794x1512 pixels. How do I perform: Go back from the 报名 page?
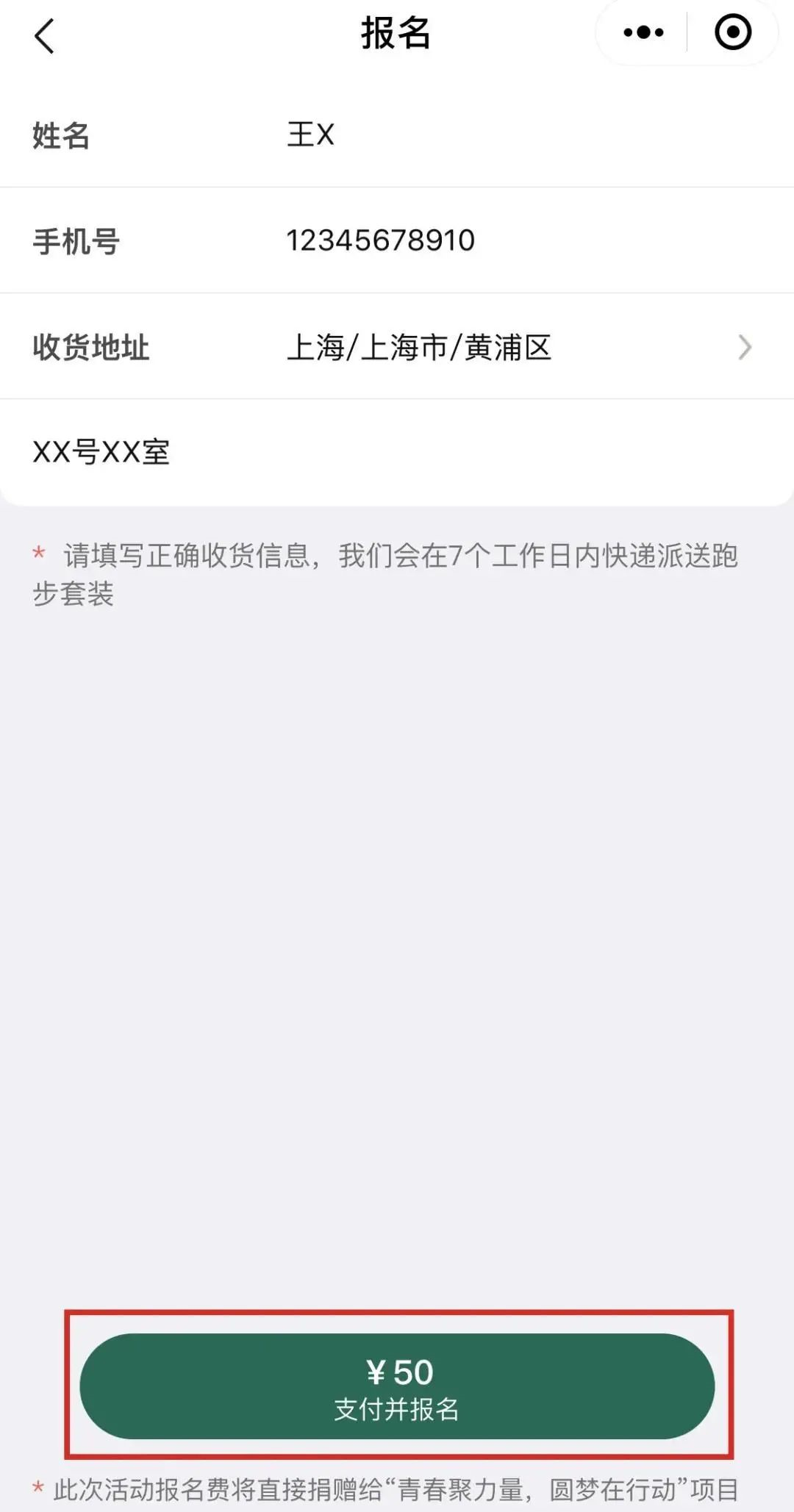[44, 35]
